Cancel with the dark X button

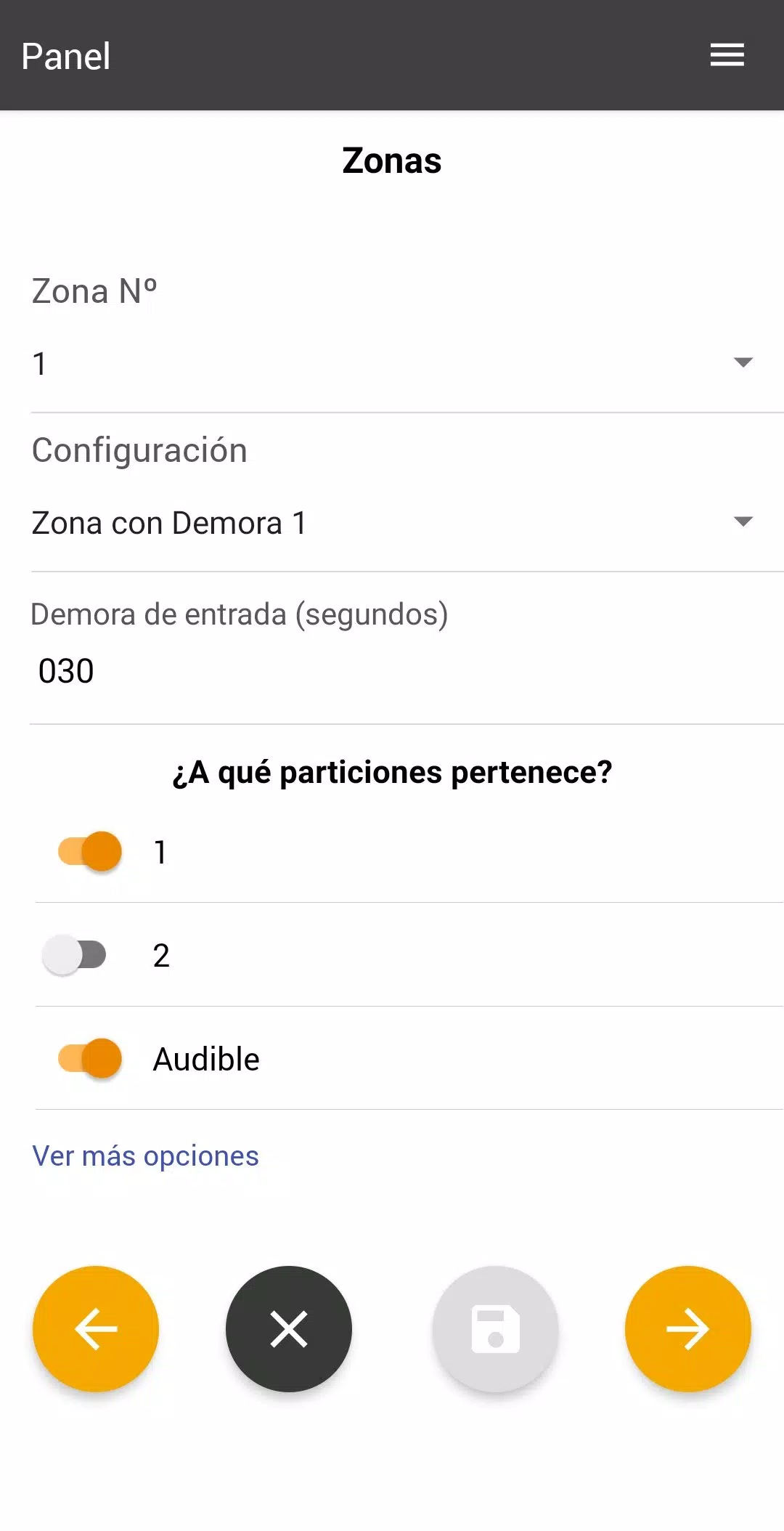[x=289, y=1329]
